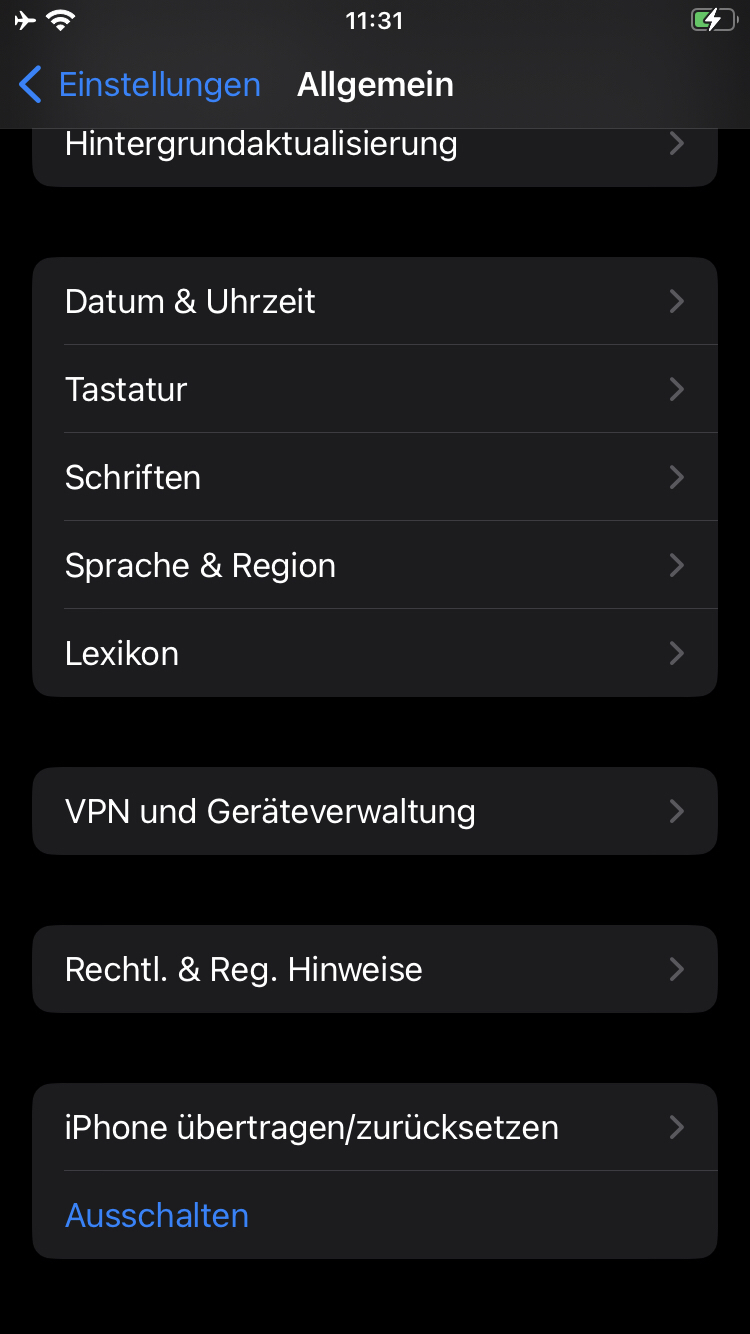Tap the chevron beside iPhone übertragen/zurücksetzen
This screenshot has height=1334, width=750.
pos(676,1127)
